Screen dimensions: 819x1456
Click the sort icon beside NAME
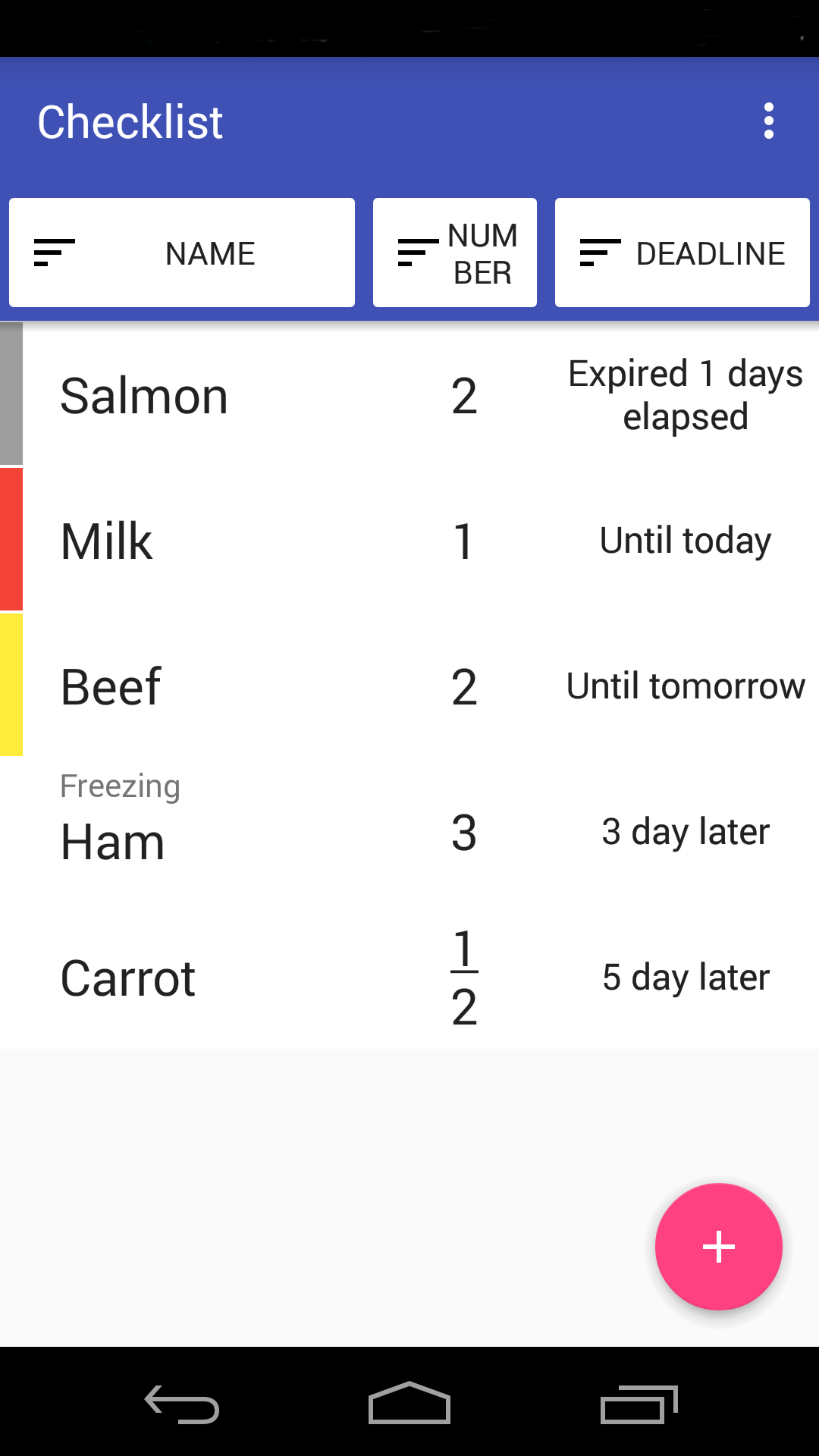tap(53, 253)
